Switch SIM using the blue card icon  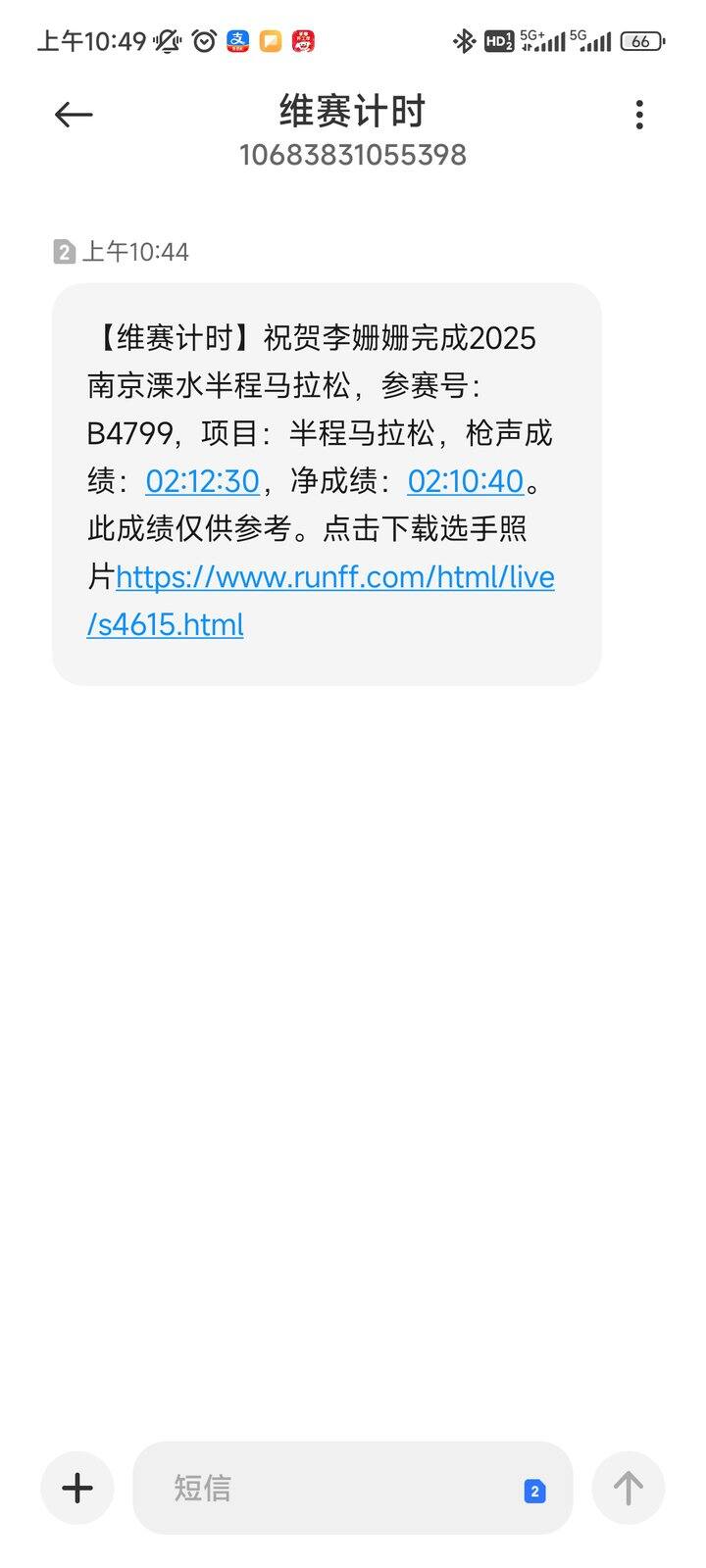pyautogui.click(x=534, y=1491)
